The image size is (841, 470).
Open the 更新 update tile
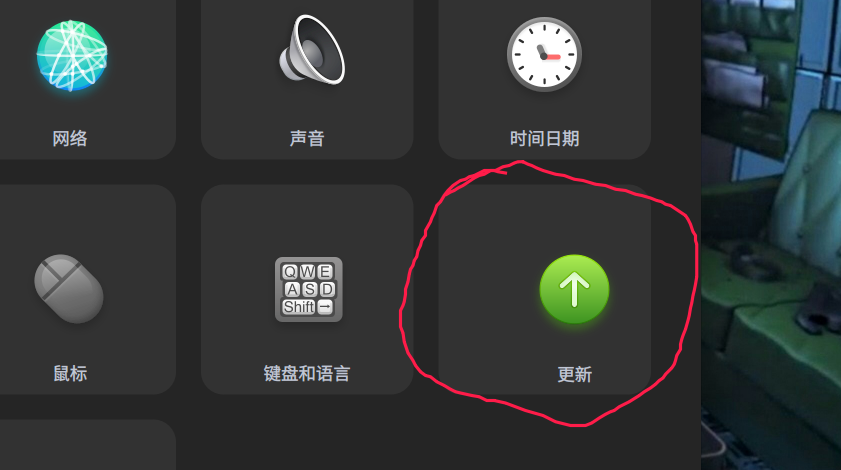544,290
